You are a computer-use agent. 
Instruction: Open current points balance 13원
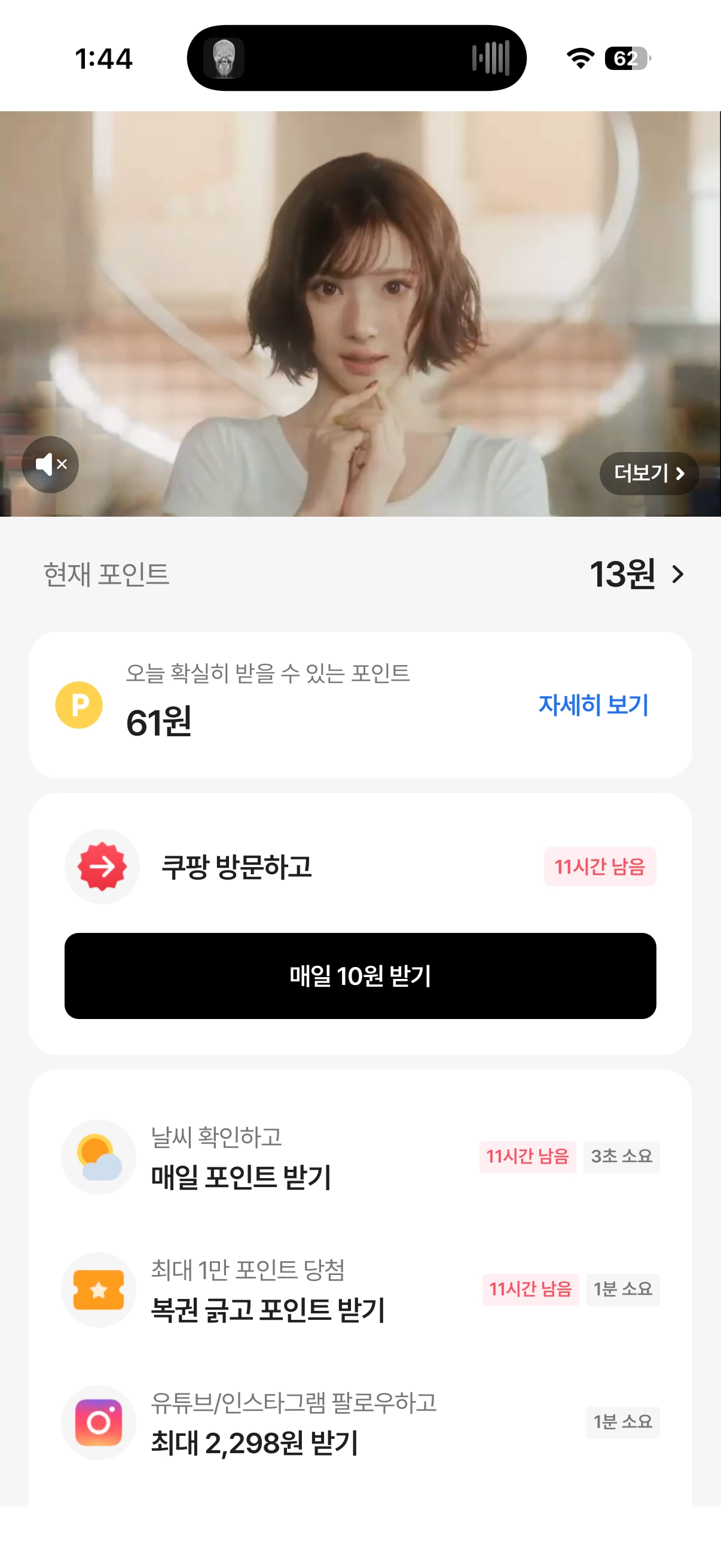pyautogui.click(x=636, y=574)
